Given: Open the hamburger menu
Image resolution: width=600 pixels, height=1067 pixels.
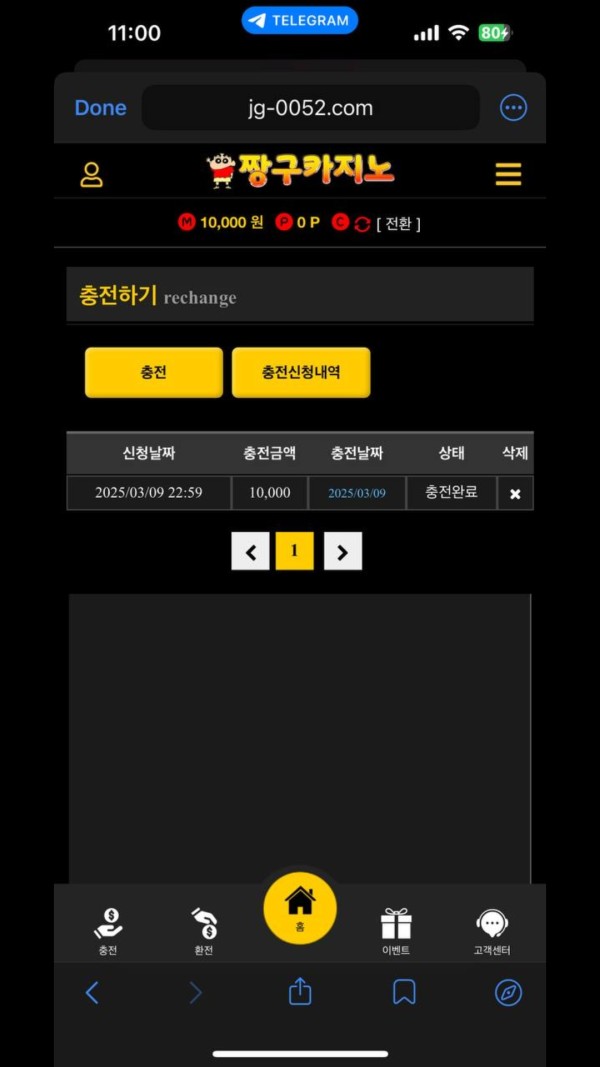Looking at the screenshot, I should pos(508,174).
